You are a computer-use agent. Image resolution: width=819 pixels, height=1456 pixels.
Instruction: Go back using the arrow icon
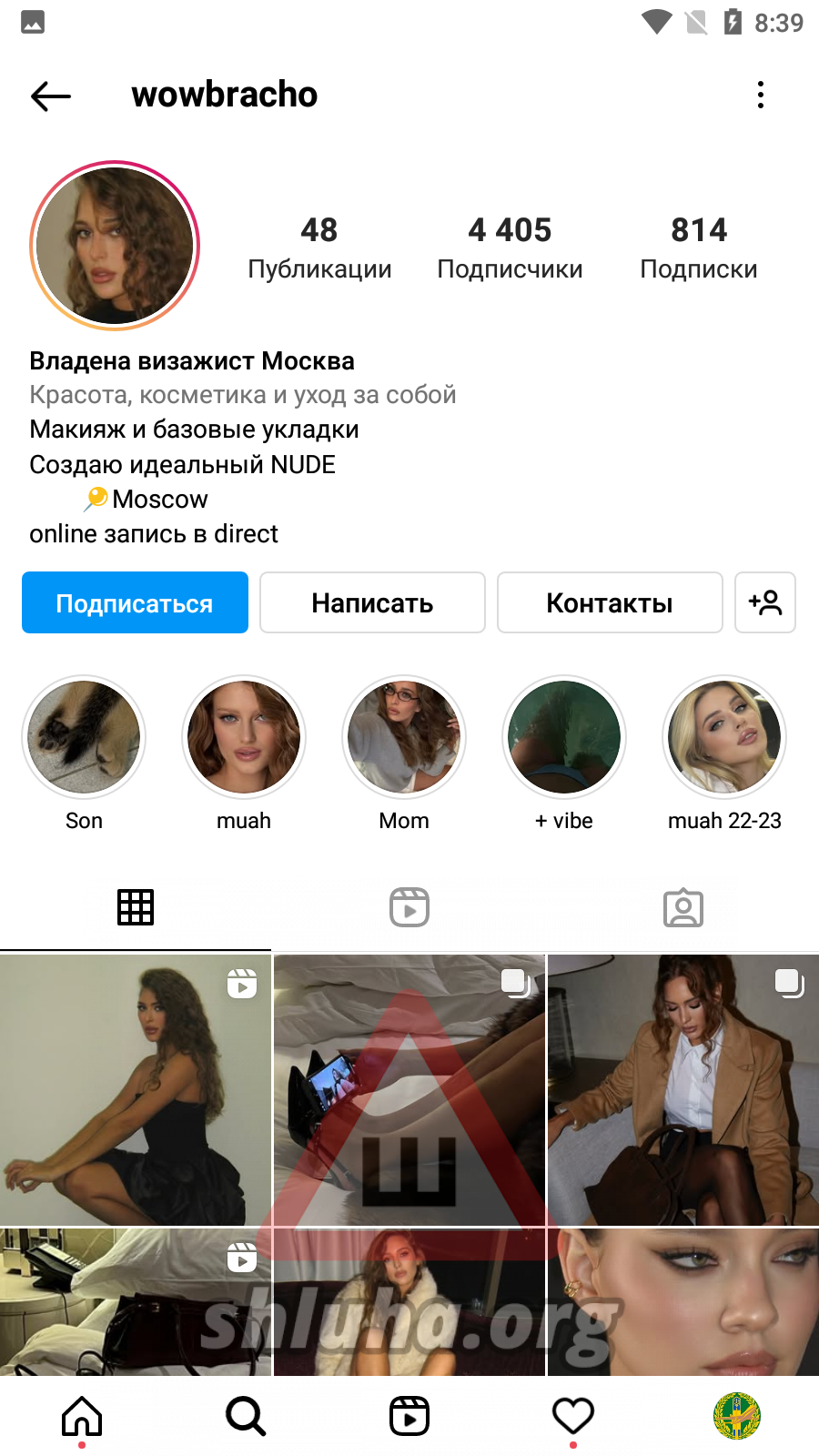51,96
